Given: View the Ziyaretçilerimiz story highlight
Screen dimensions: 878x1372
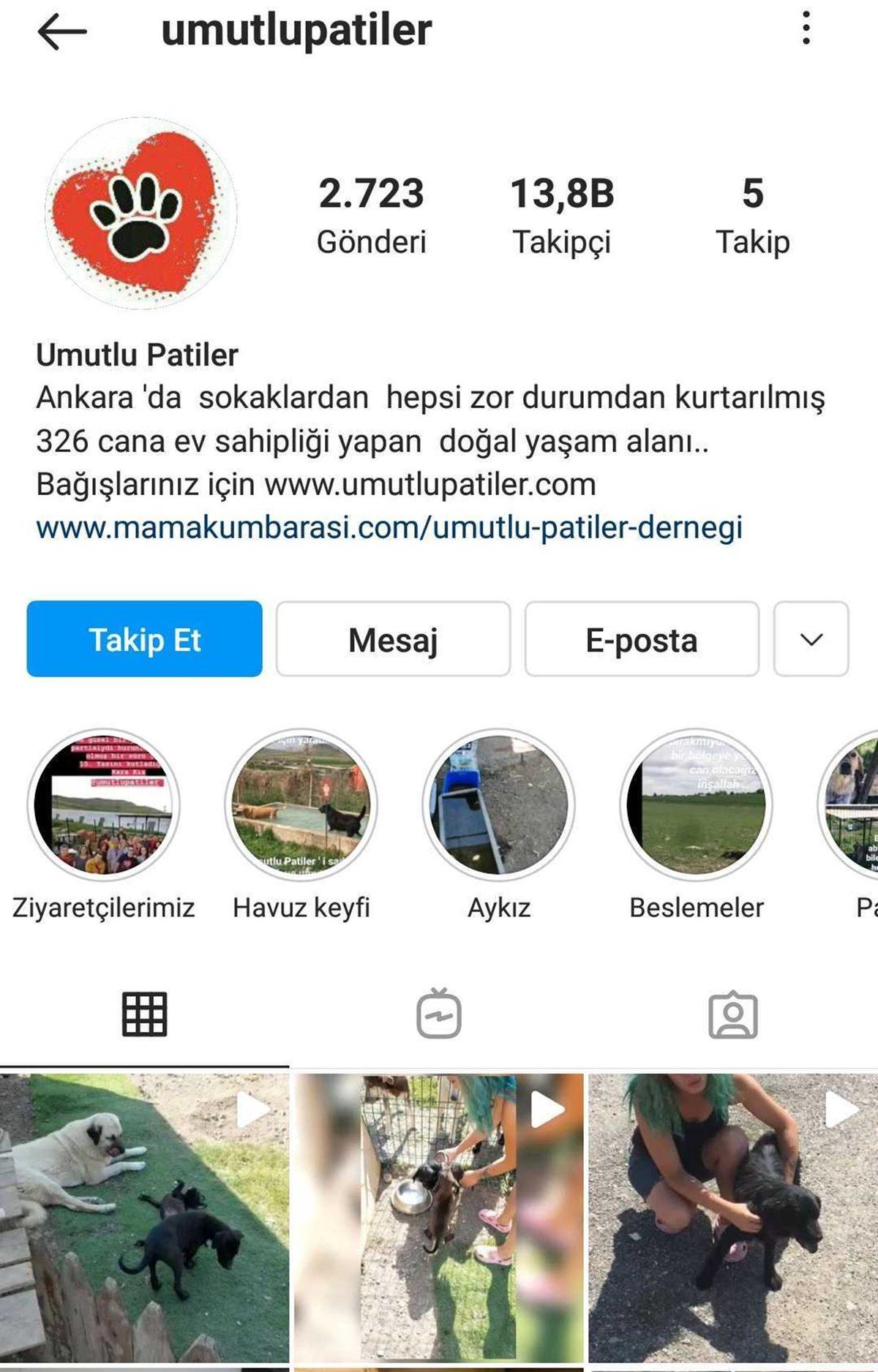Looking at the screenshot, I should 102,804.
